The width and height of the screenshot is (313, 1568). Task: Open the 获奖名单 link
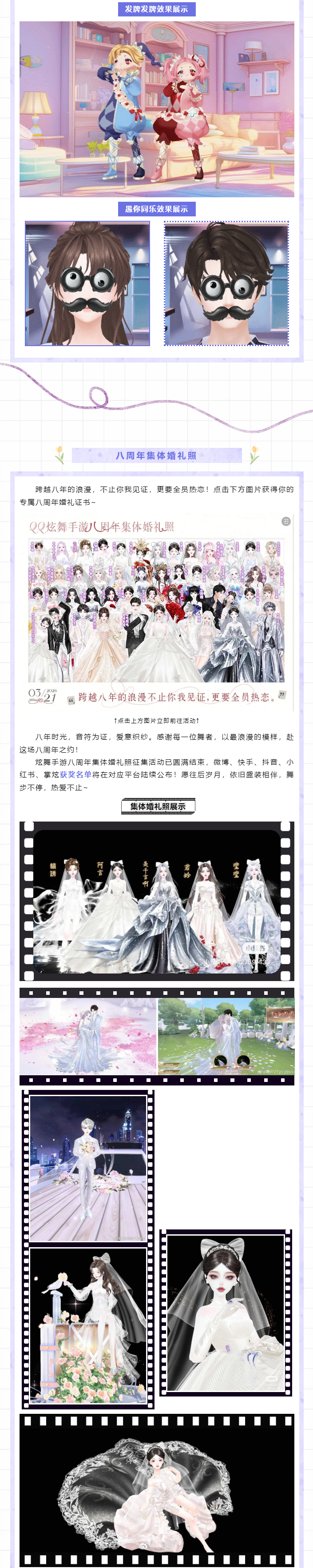point(75,774)
